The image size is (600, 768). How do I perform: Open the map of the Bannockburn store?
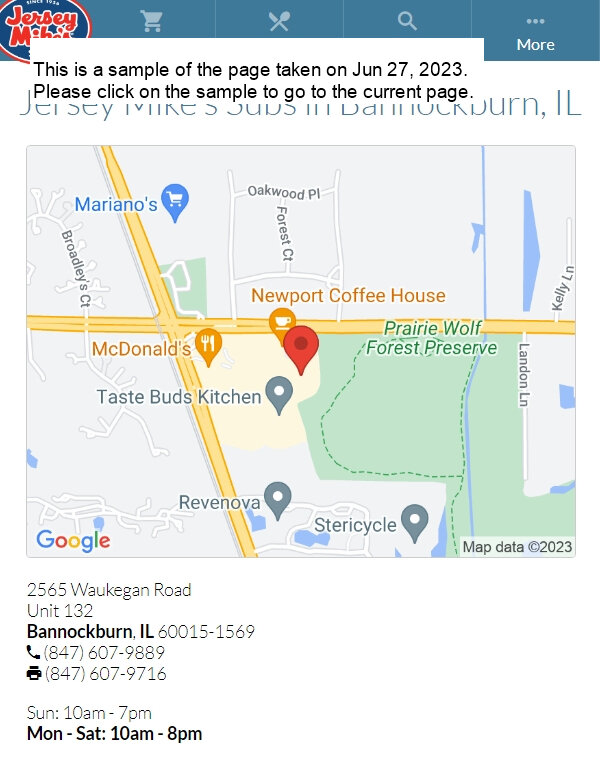[300, 351]
